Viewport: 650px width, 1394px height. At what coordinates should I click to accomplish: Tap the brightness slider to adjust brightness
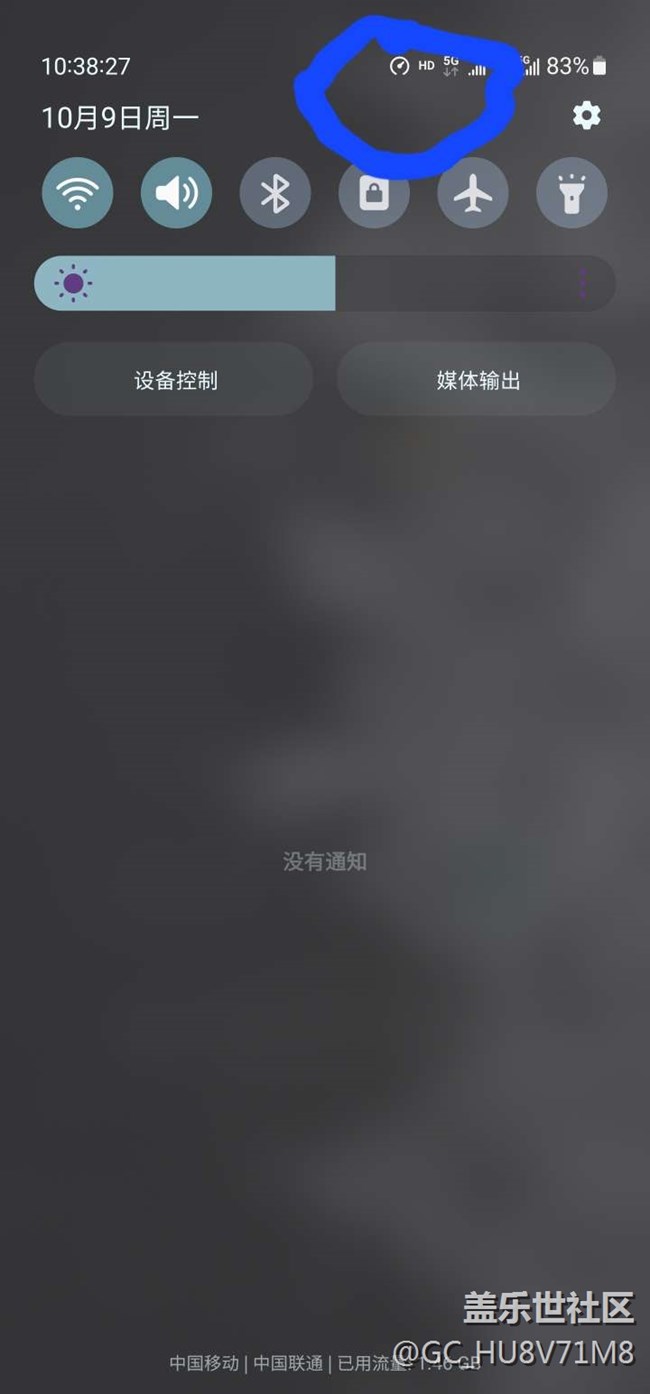(300, 284)
